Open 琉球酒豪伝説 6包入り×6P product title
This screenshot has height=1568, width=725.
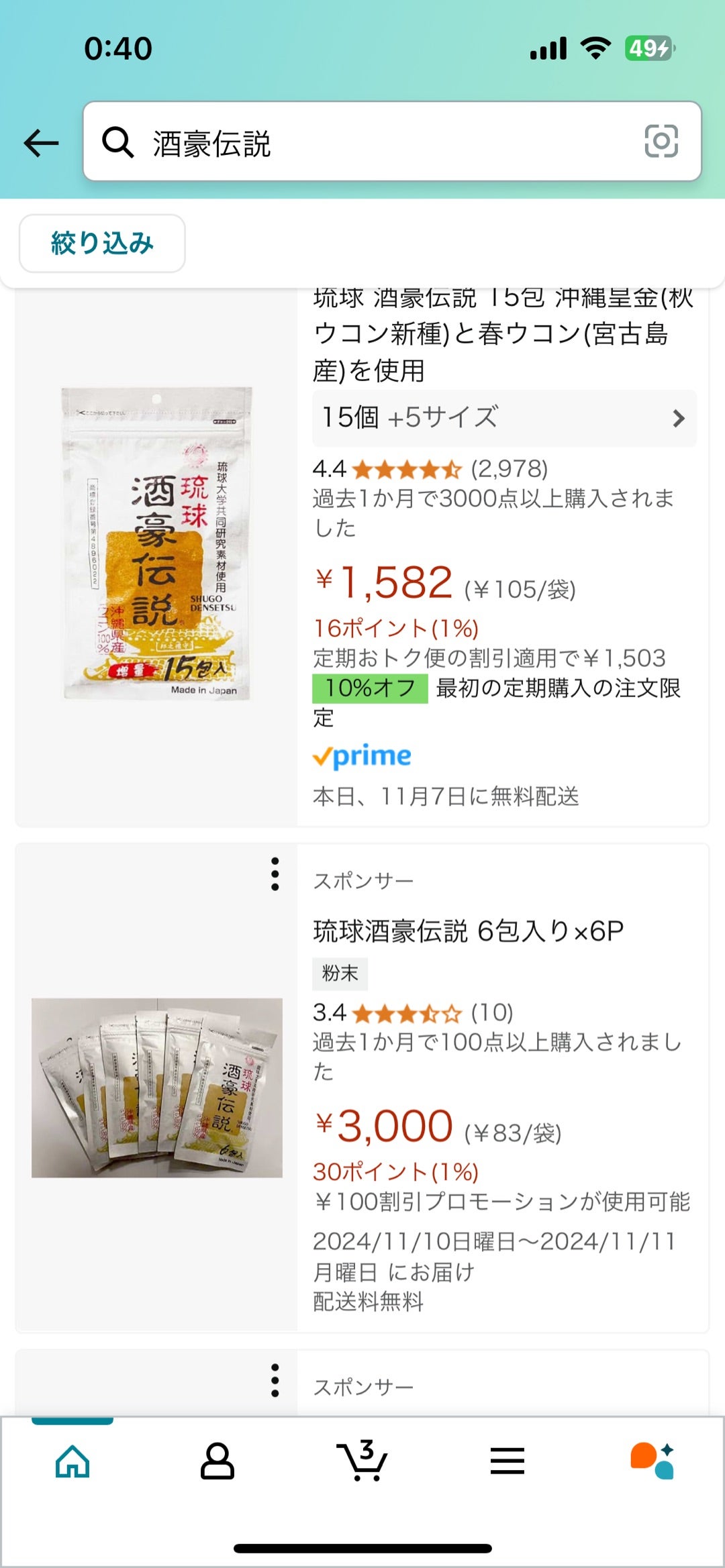(x=469, y=931)
